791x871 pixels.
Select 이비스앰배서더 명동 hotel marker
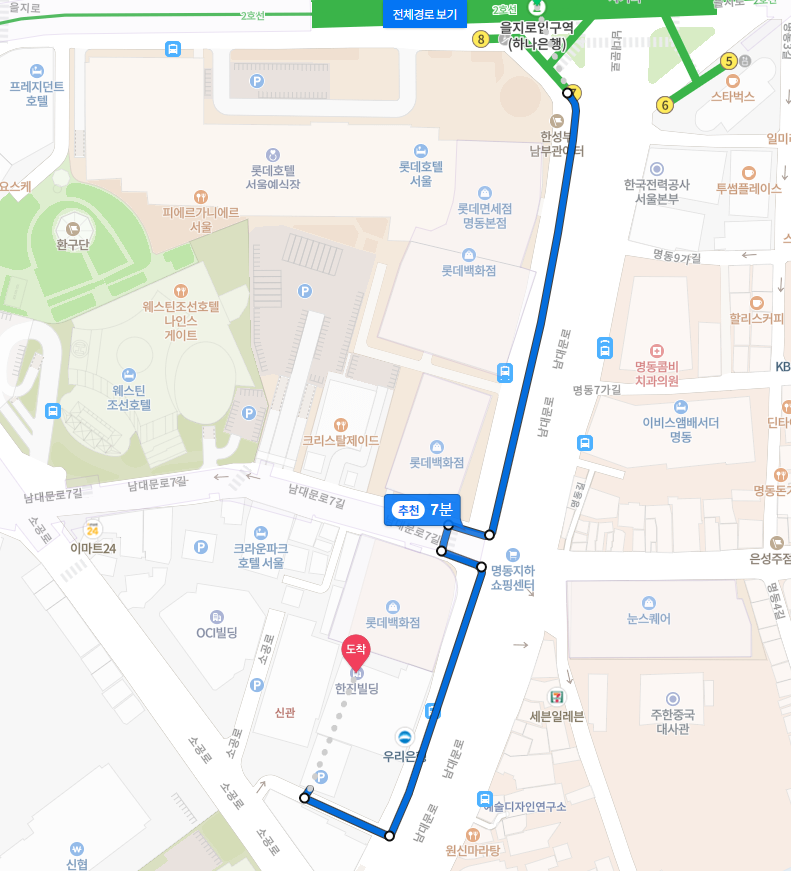pyautogui.click(x=681, y=407)
